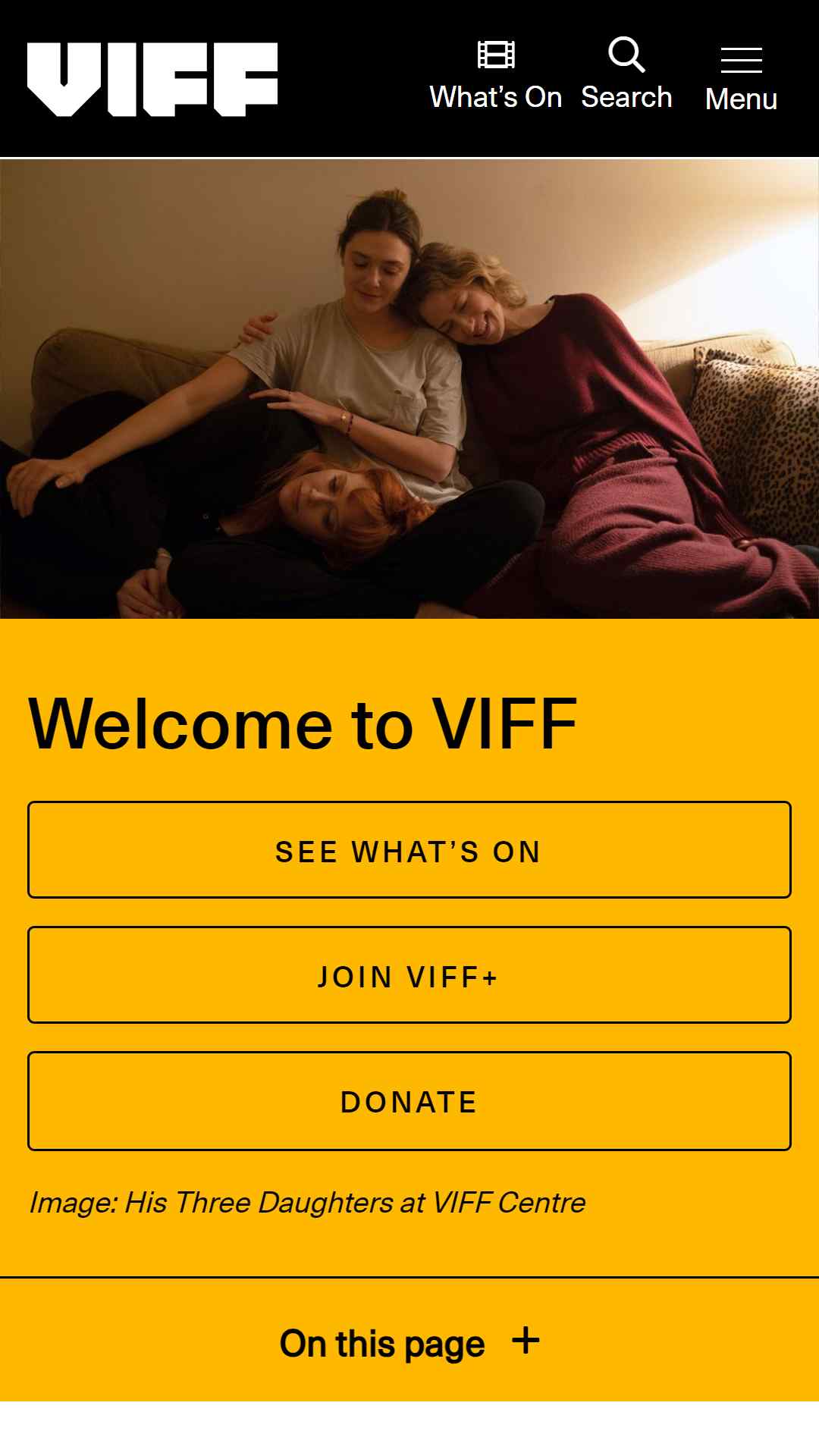819x1456 pixels.
Task: Open the Search tool
Action: pyautogui.click(x=626, y=74)
